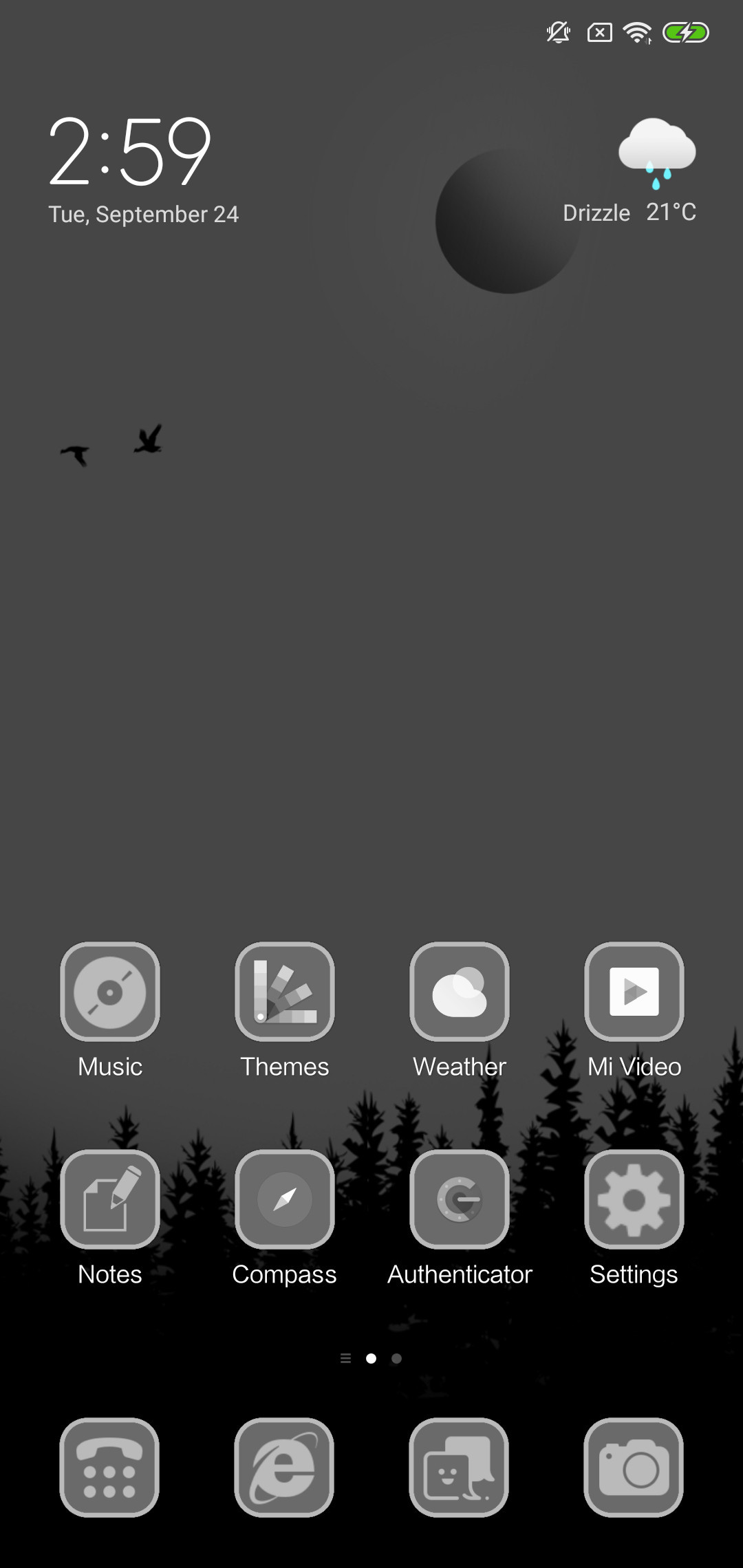Viewport: 743px width, 1568px height.
Task: Open the phone dialer in the dock
Action: click(x=110, y=1468)
